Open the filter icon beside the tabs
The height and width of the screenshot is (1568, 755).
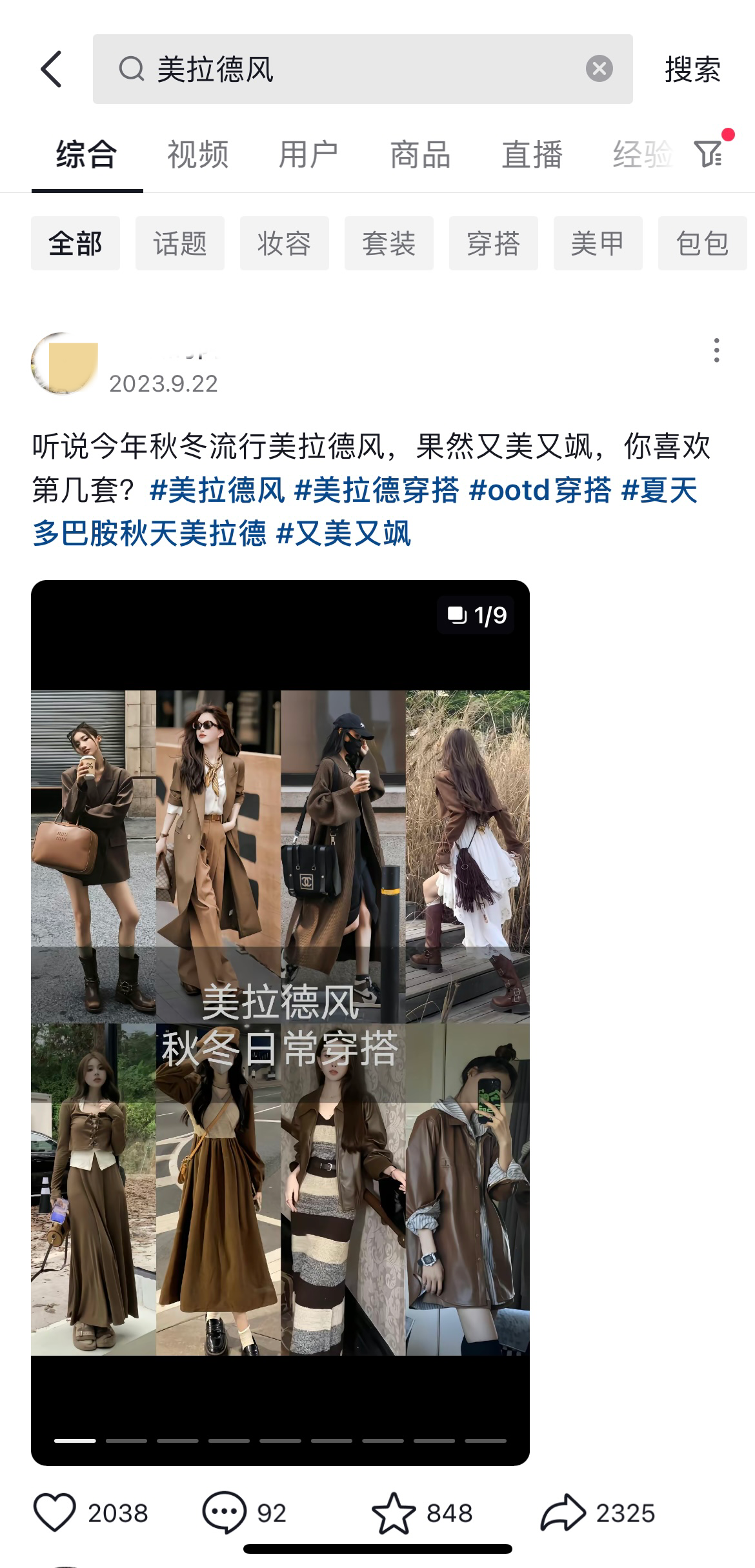tap(709, 154)
